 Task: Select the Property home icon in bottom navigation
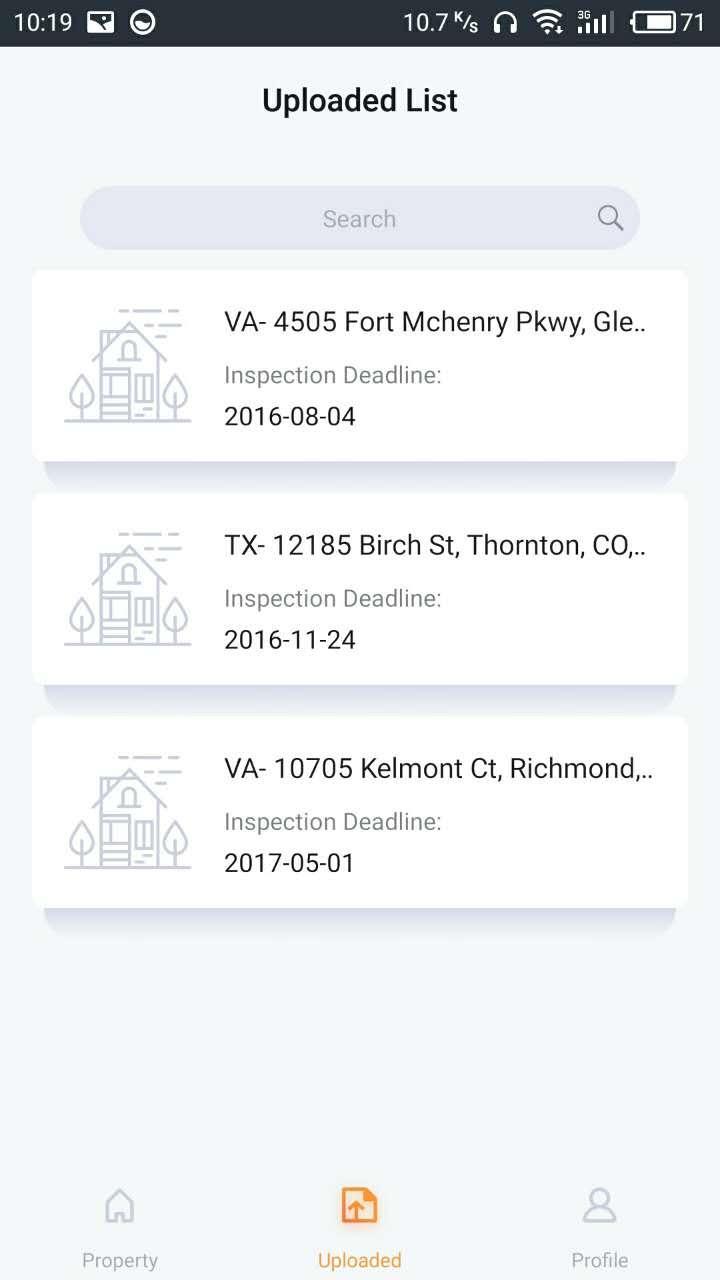[x=119, y=1206]
